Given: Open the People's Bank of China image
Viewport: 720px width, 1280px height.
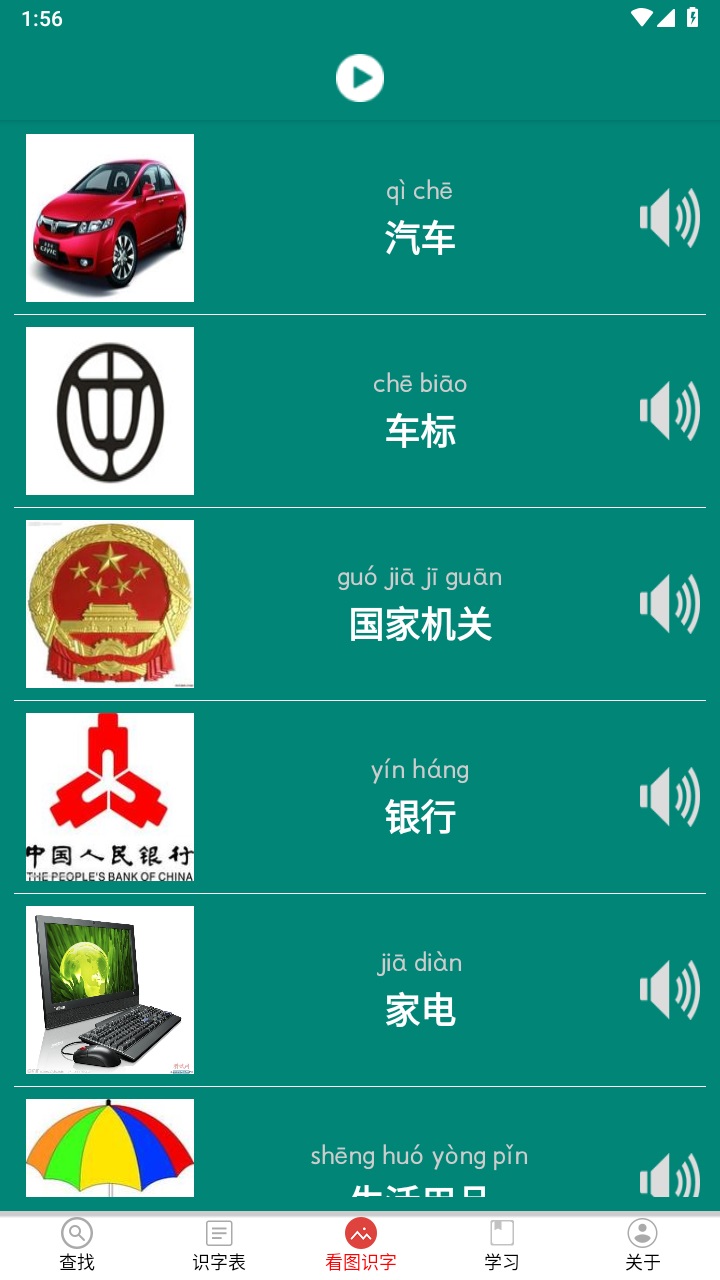Looking at the screenshot, I should 110,797.
